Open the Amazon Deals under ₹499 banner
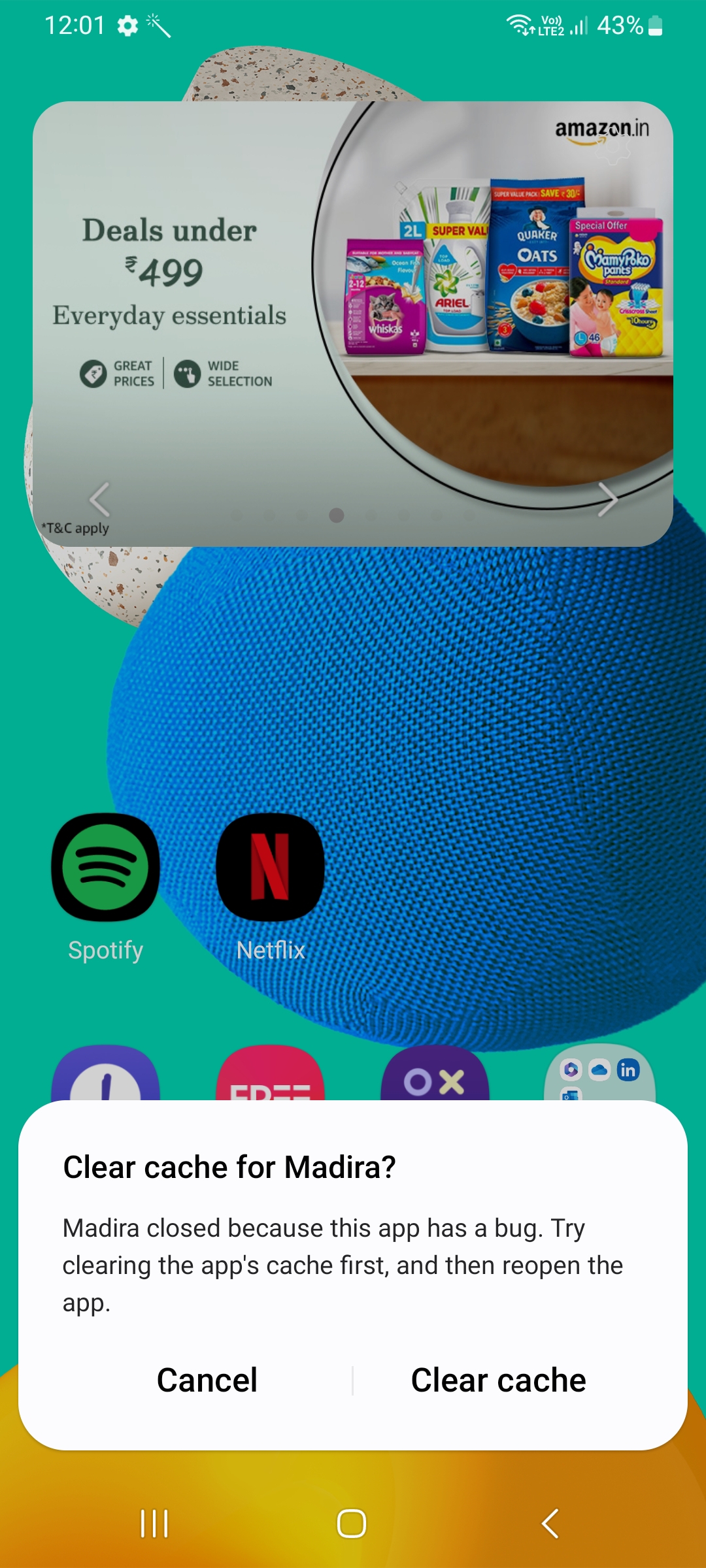706x1568 pixels. (x=353, y=324)
